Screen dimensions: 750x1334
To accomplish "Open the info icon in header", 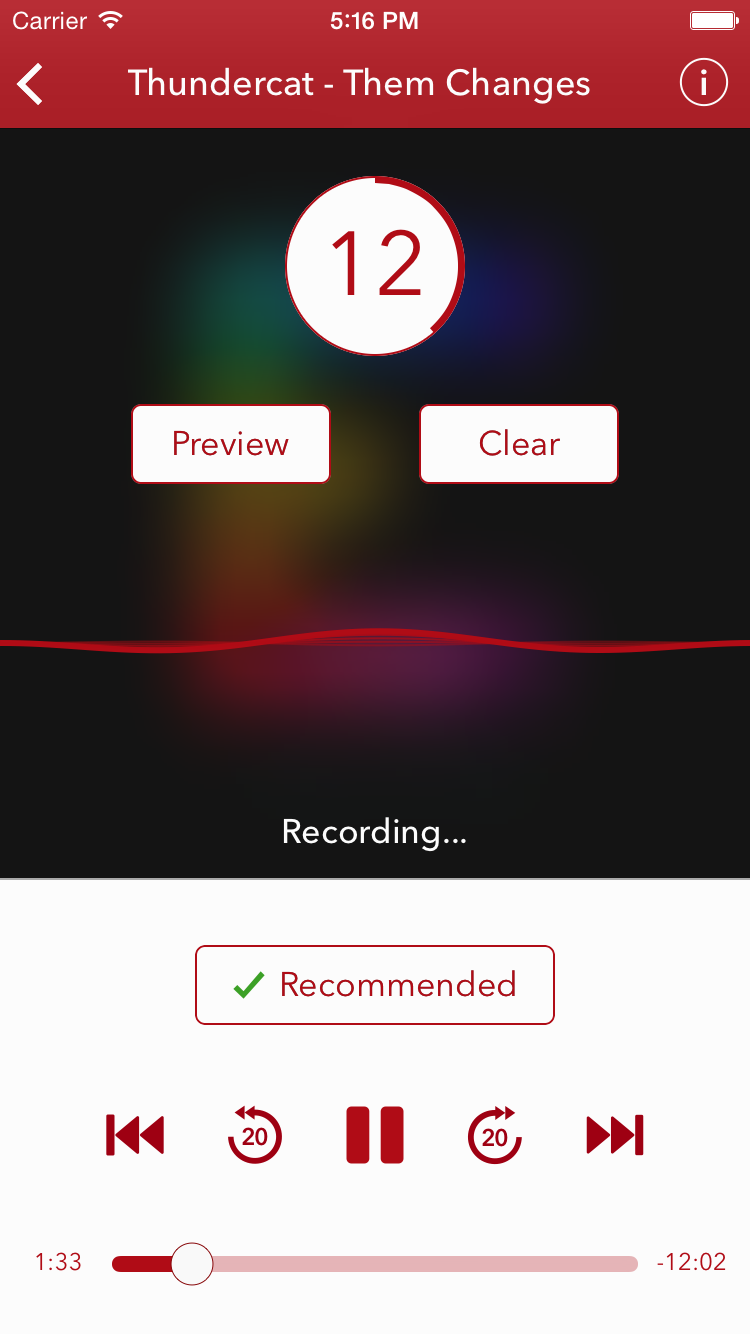I will pos(703,83).
